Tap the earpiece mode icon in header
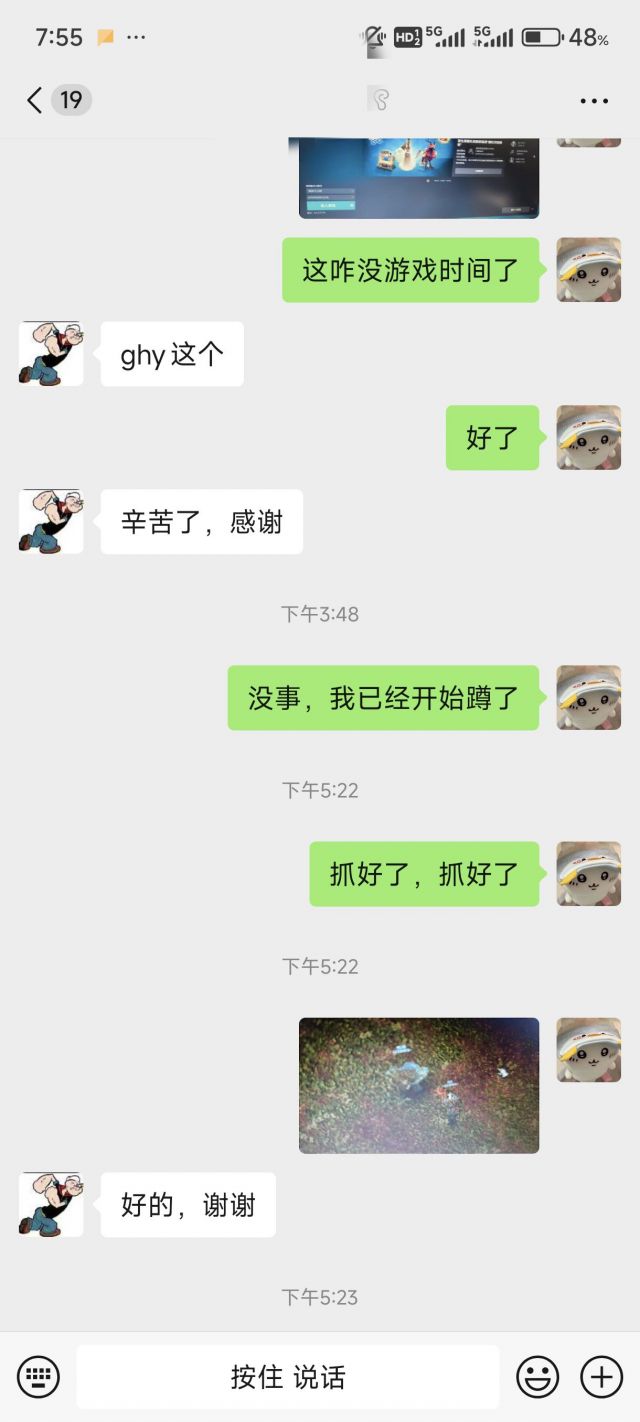This screenshot has height=1422, width=640. click(x=378, y=99)
